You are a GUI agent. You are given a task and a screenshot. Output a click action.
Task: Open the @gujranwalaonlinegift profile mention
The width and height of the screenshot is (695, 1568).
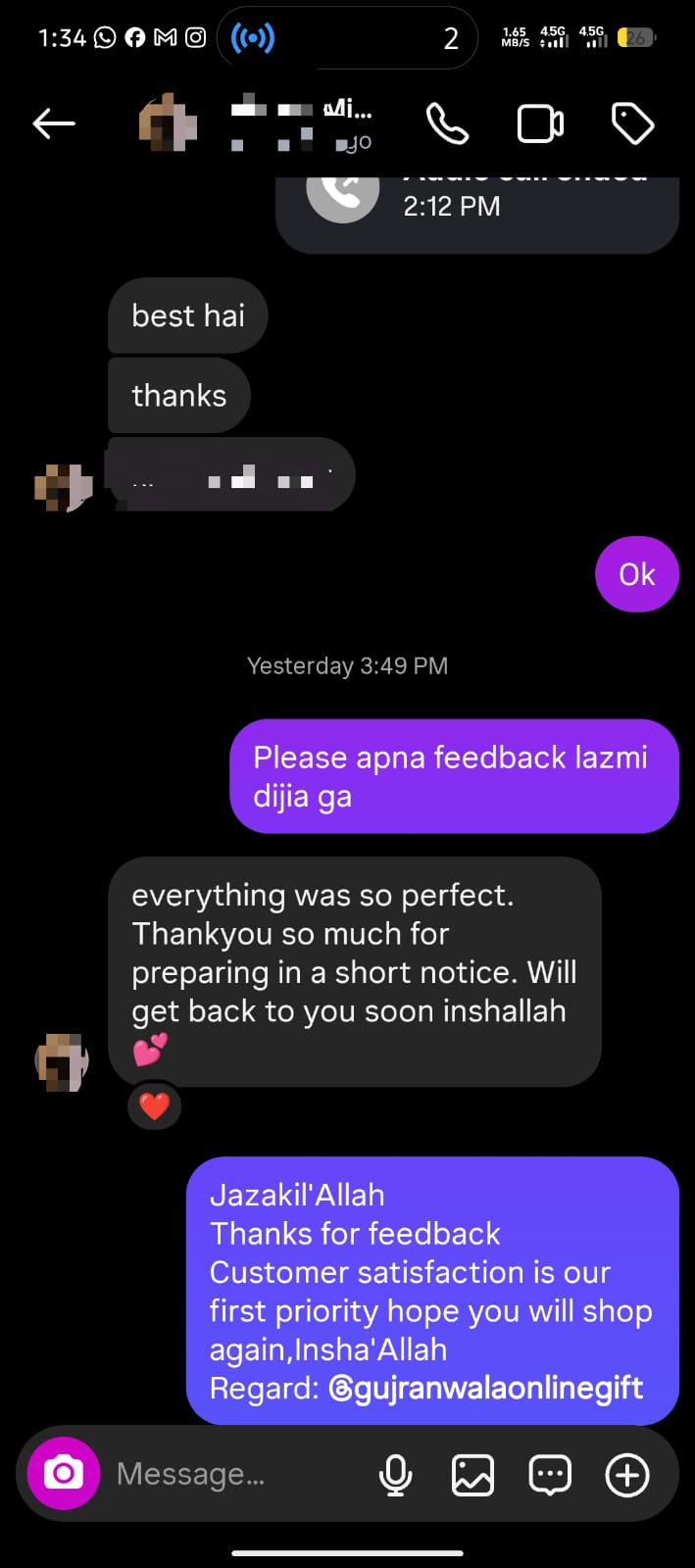pyautogui.click(x=486, y=1389)
